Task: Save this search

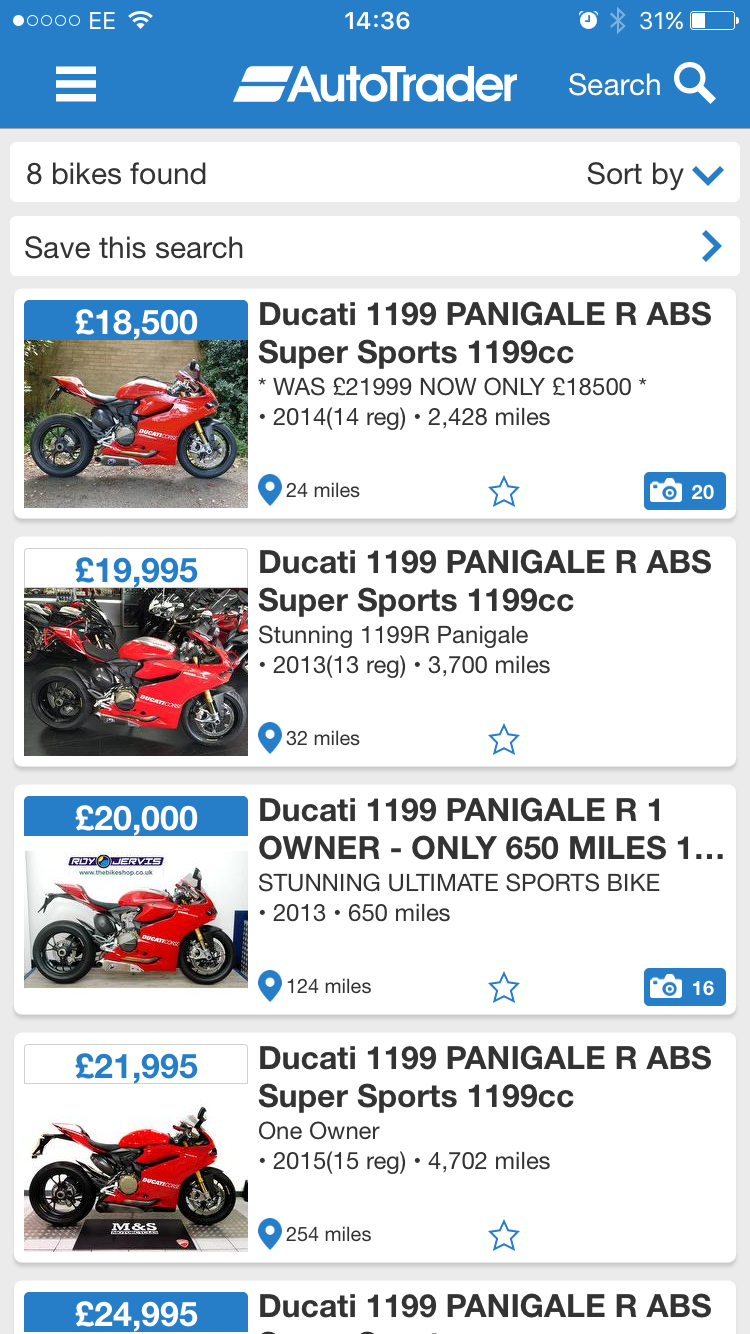Action: click(374, 247)
